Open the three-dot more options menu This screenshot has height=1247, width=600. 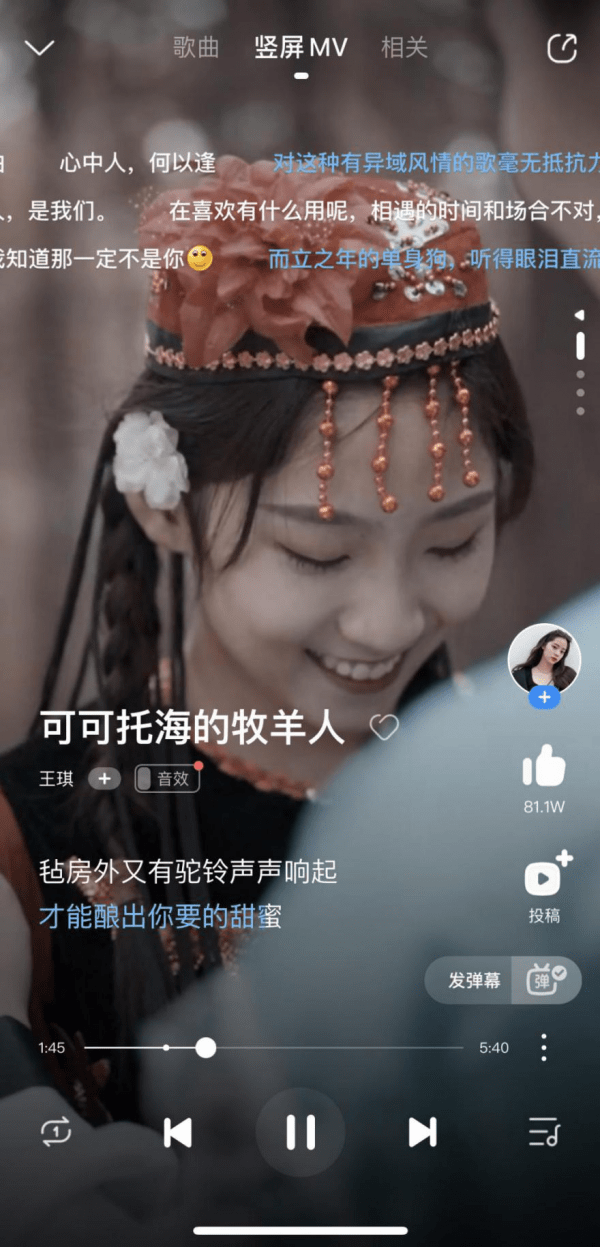click(x=544, y=1048)
